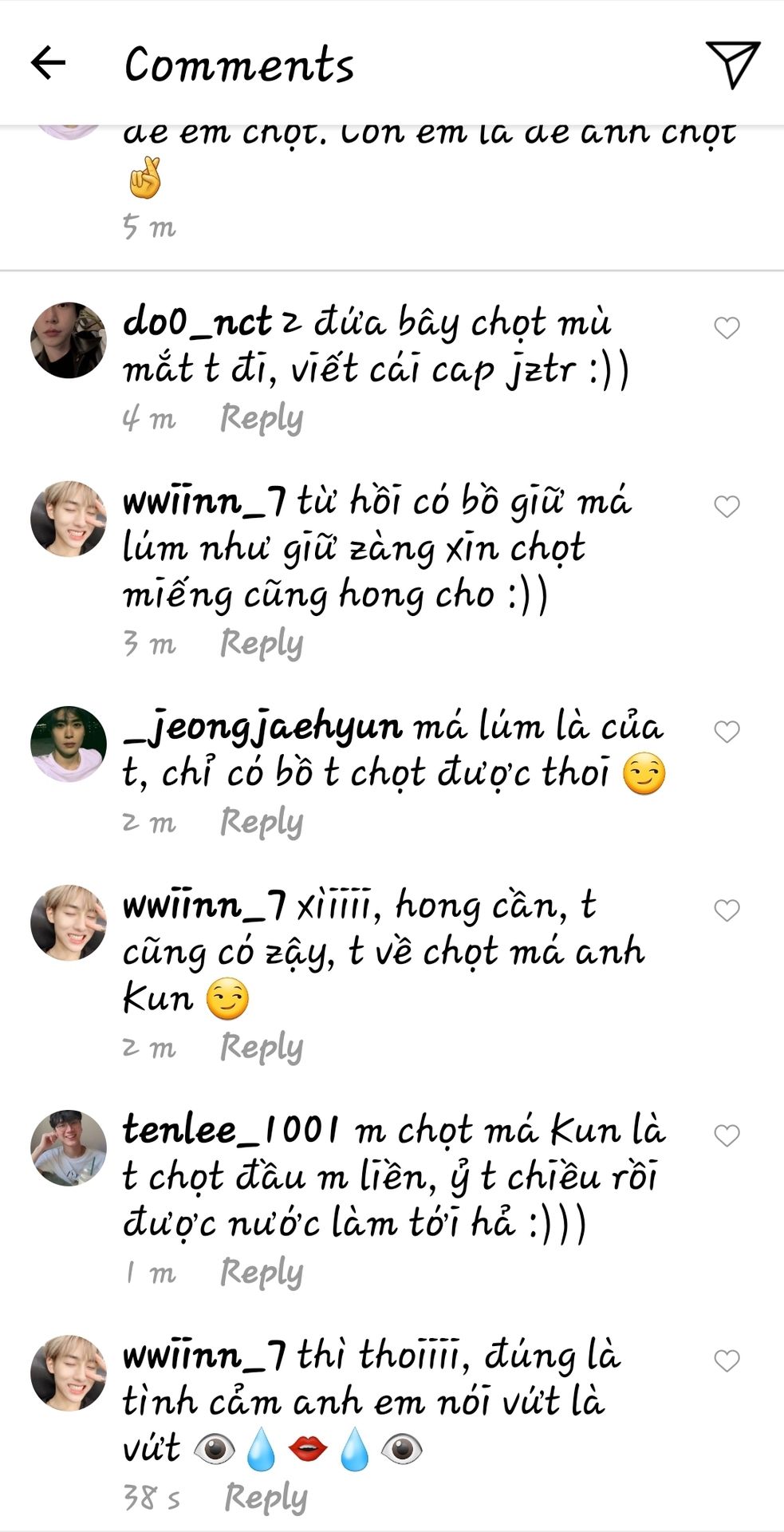Like tenlee_1001's comment

click(727, 1135)
